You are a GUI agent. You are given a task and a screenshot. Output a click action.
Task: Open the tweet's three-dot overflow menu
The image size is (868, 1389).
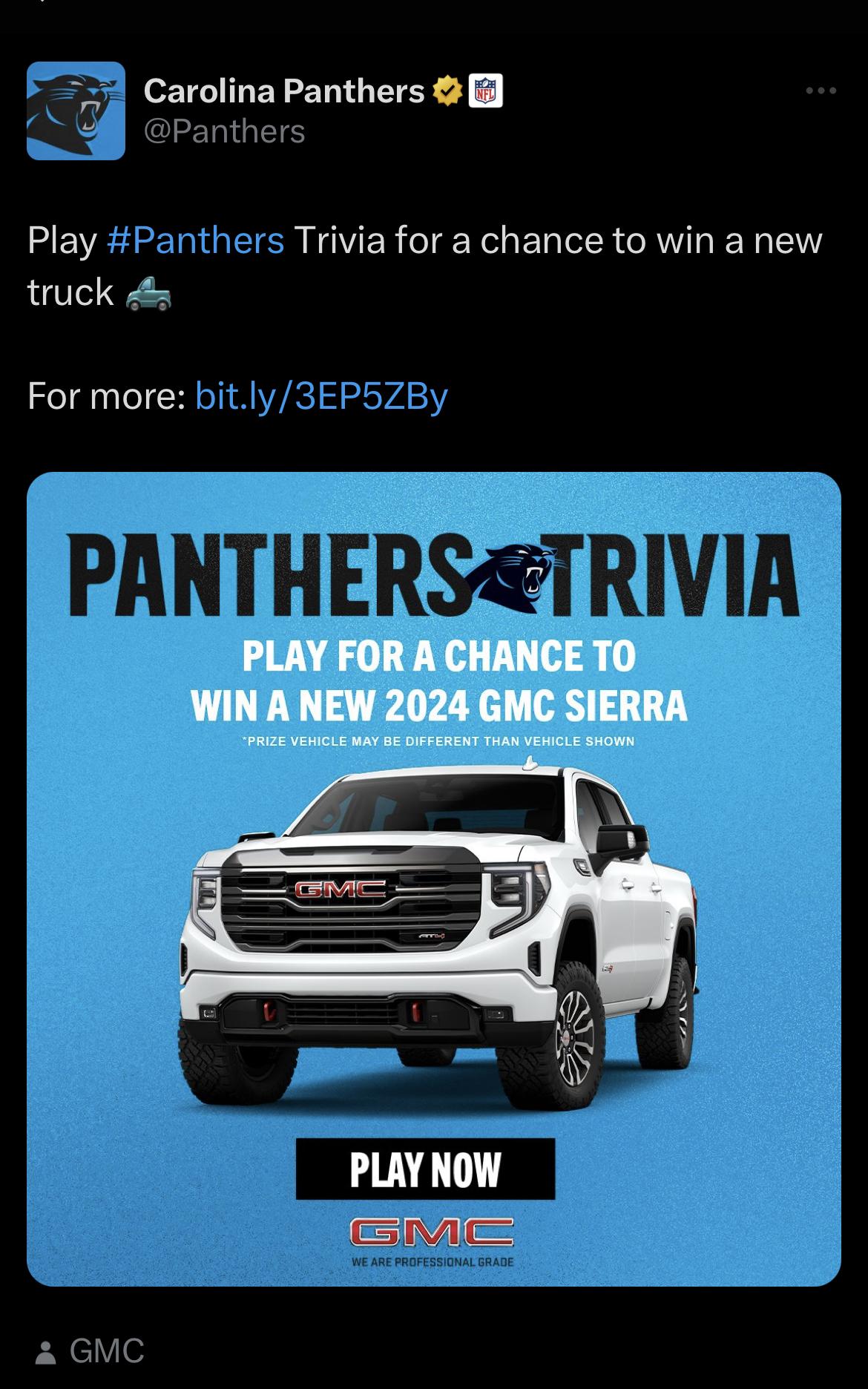tap(821, 91)
